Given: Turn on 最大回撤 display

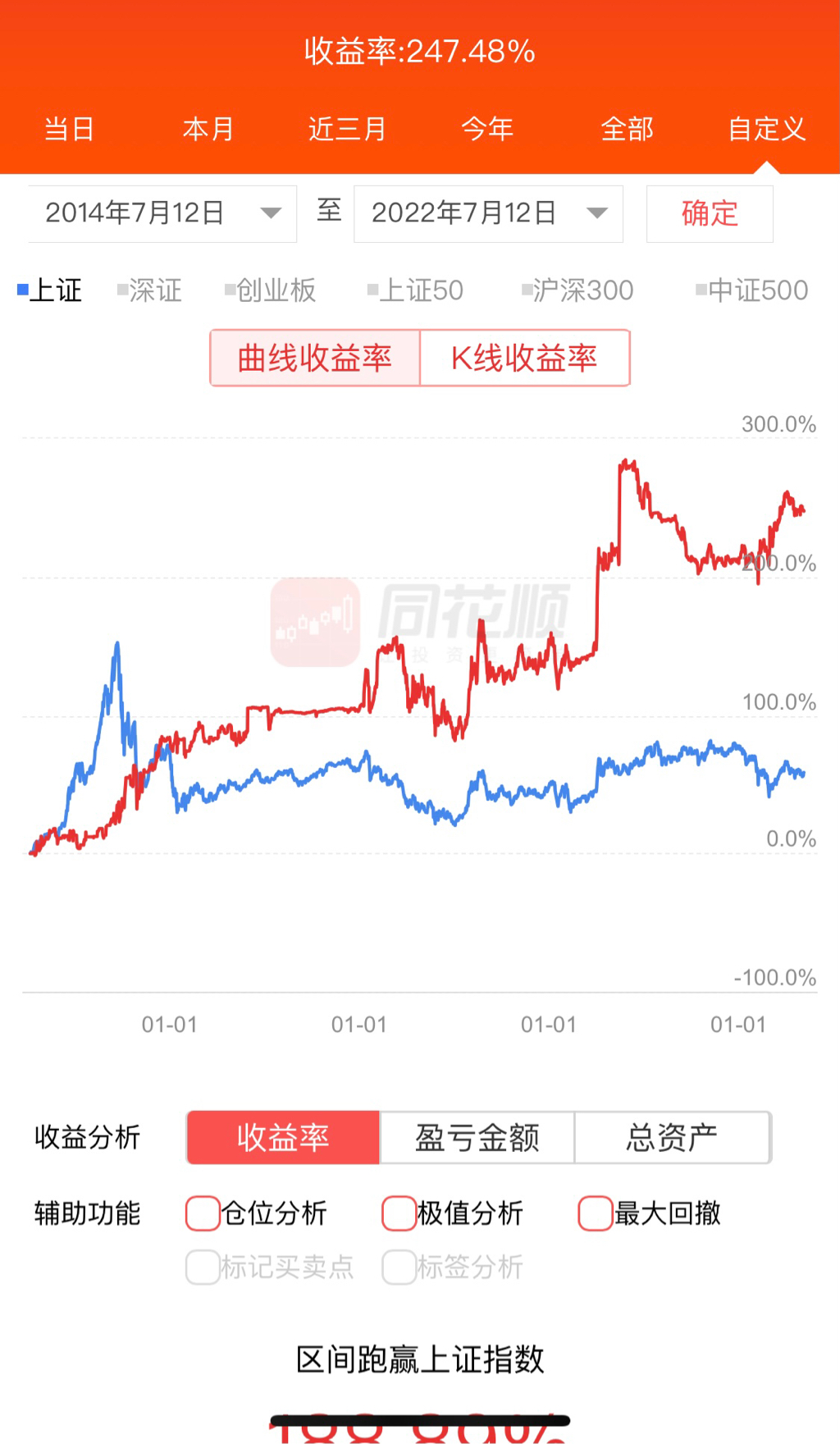Looking at the screenshot, I should pos(596,1213).
